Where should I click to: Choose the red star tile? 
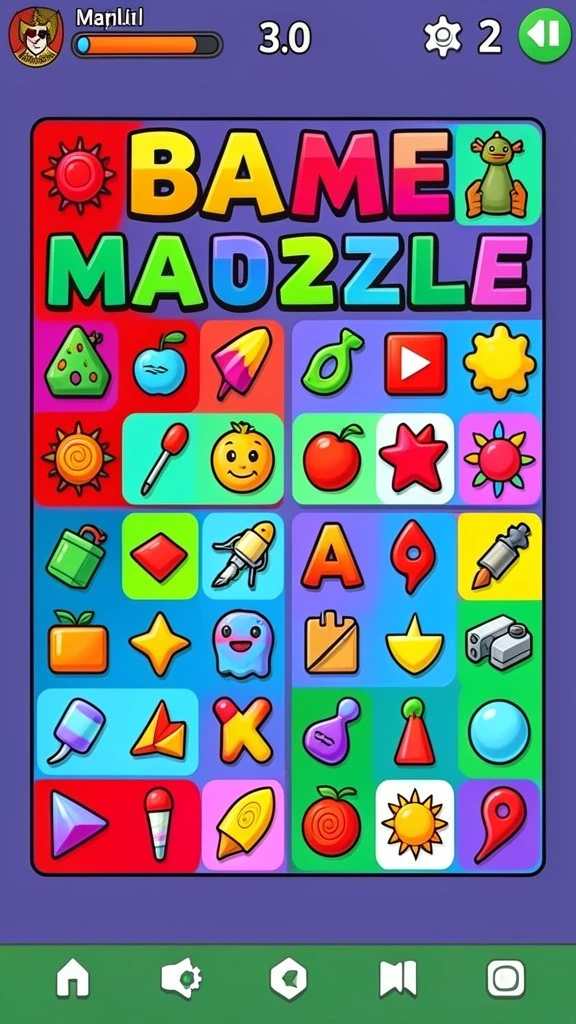(x=413, y=457)
